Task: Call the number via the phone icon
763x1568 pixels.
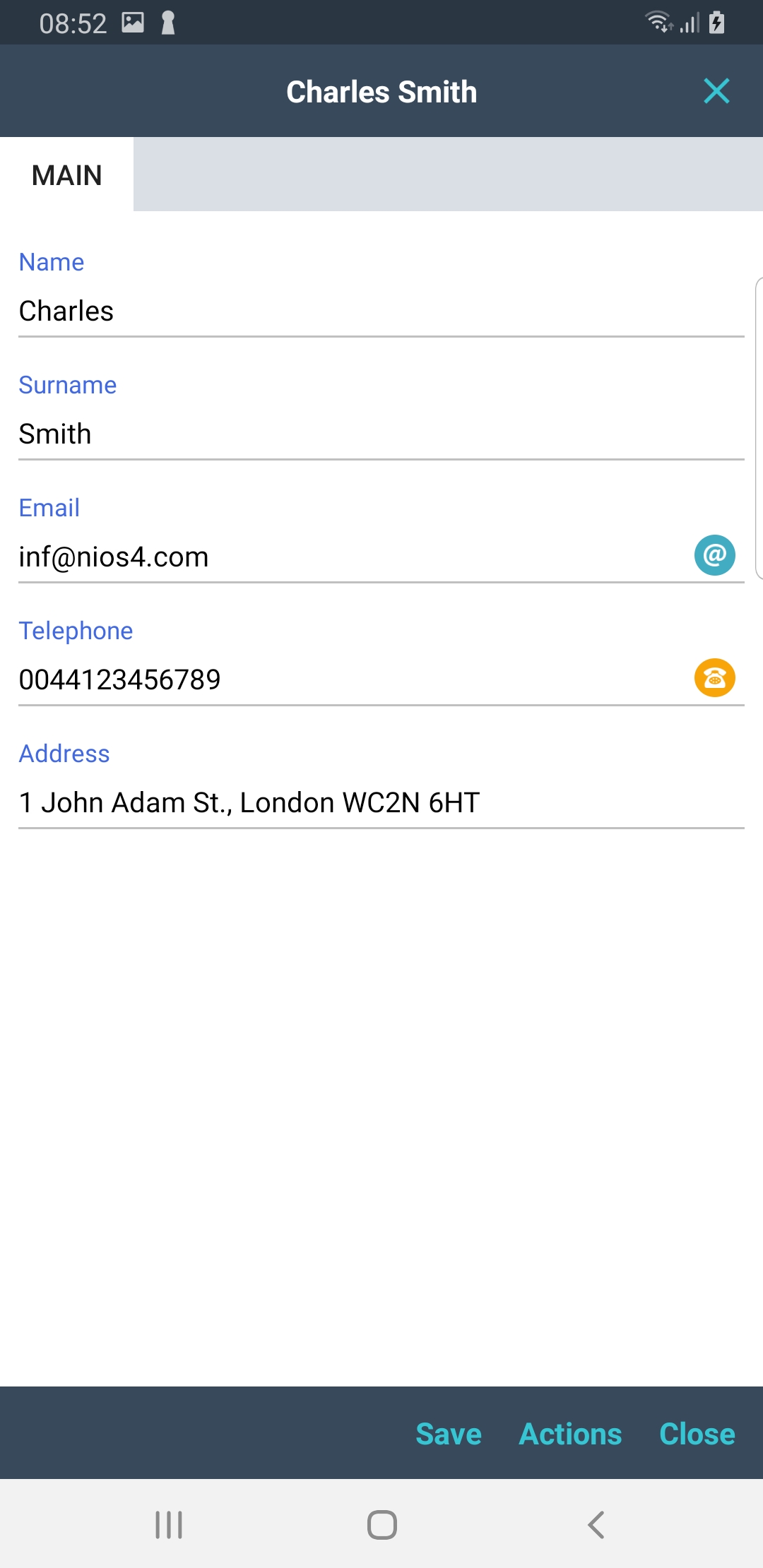Action: [x=714, y=678]
